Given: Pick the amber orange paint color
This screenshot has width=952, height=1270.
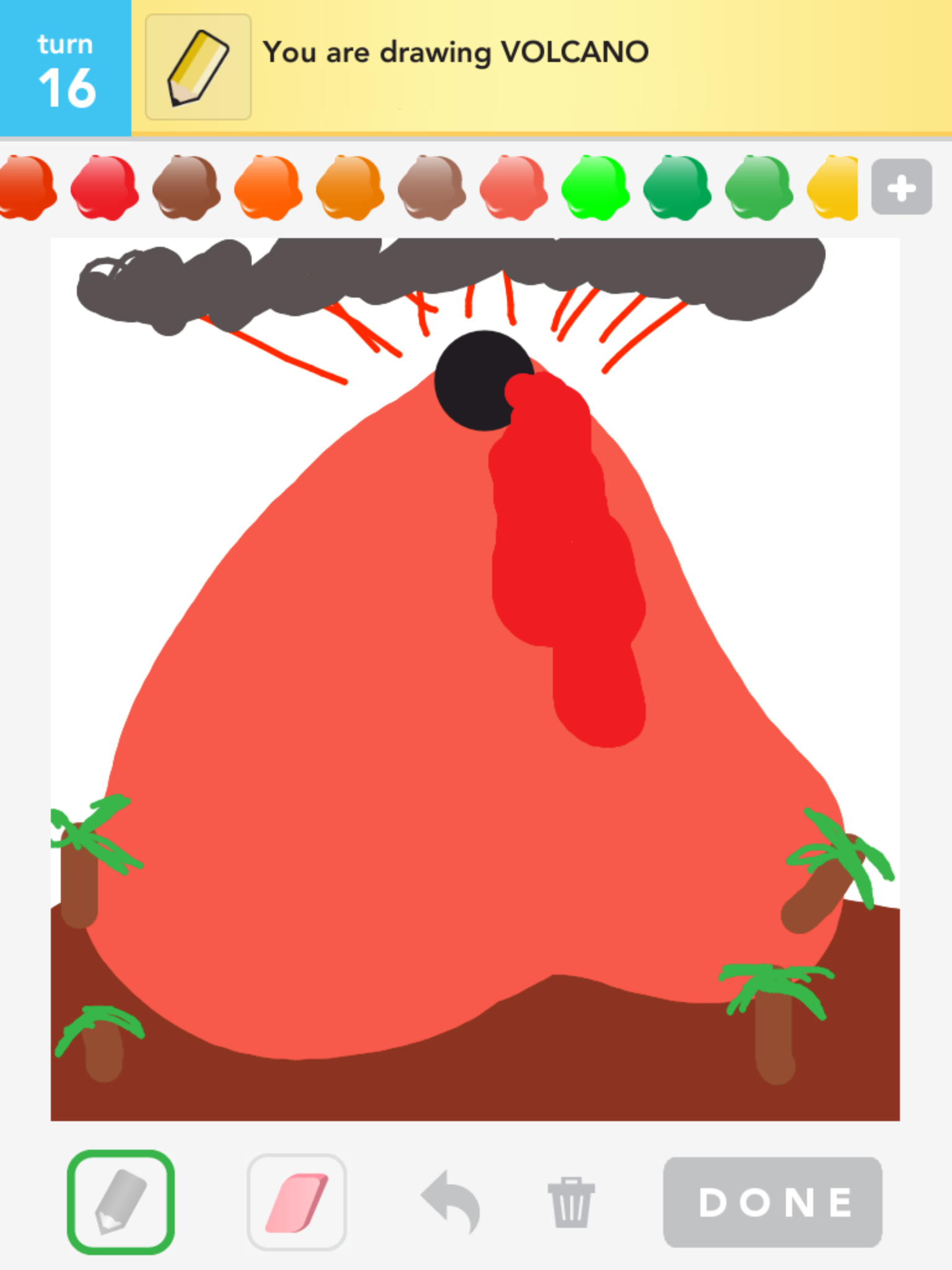Looking at the screenshot, I should [350, 187].
